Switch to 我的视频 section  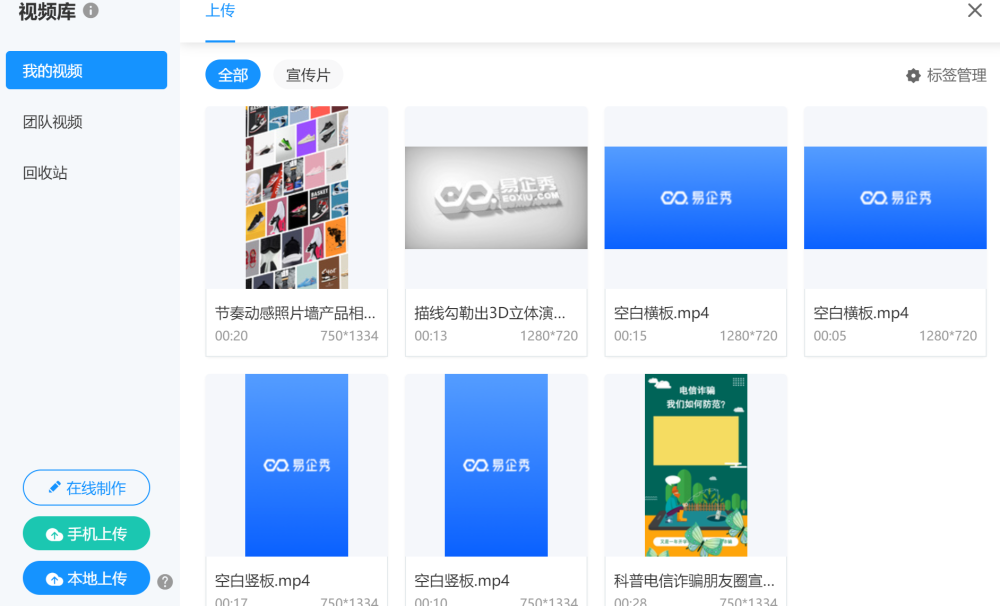pyautogui.click(x=86, y=71)
